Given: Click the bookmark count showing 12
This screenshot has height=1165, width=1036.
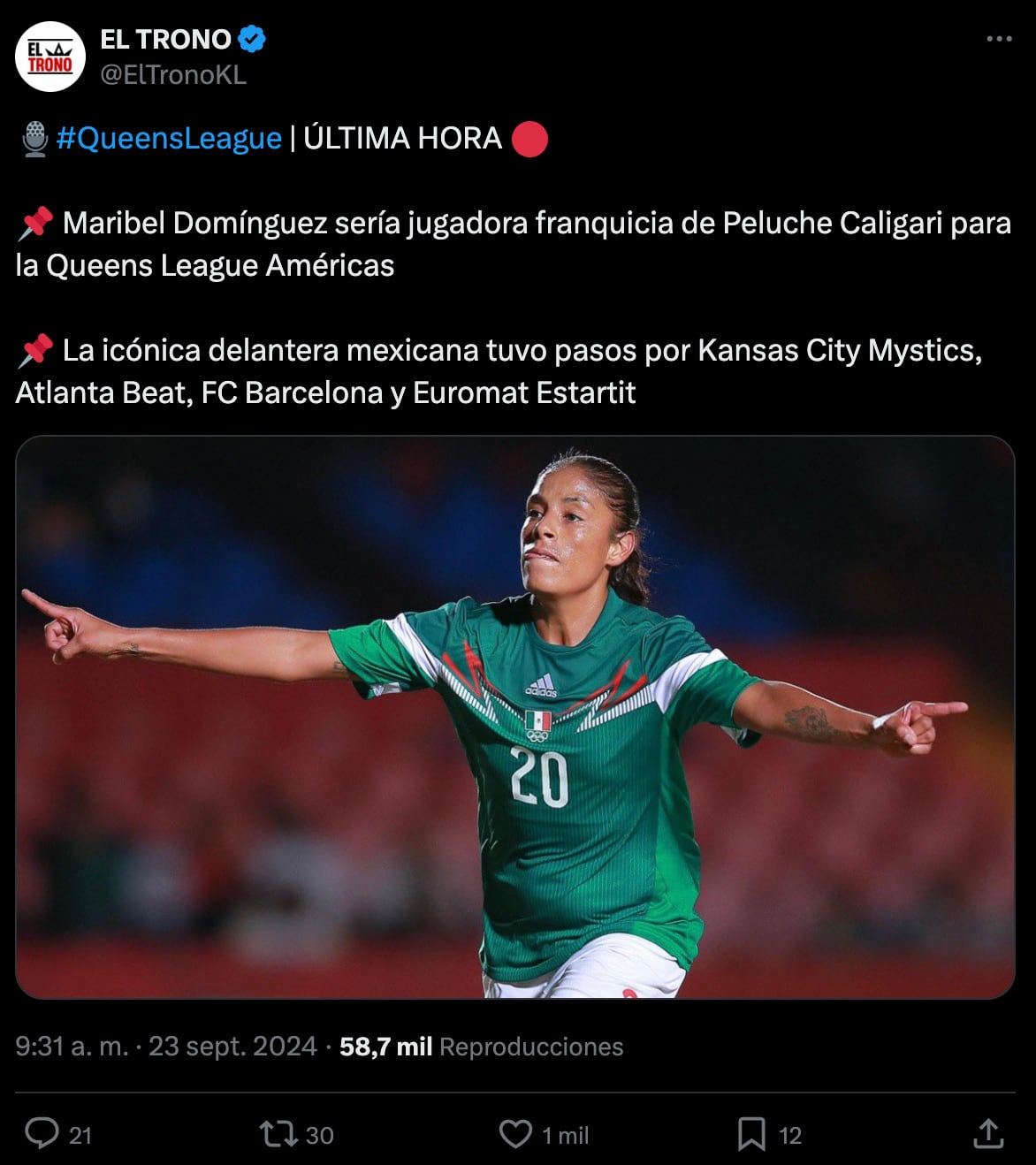Looking at the screenshot, I should (x=791, y=1134).
